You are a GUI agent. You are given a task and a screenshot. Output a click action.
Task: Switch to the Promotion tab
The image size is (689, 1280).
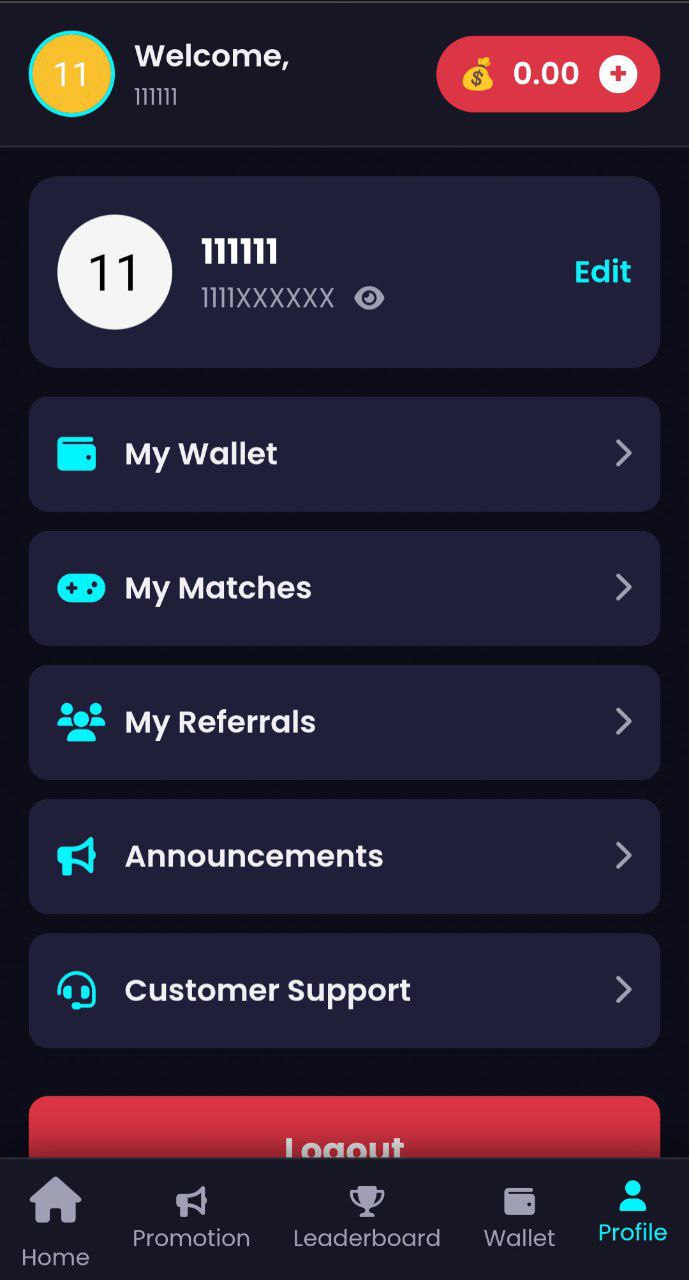[191, 1219]
